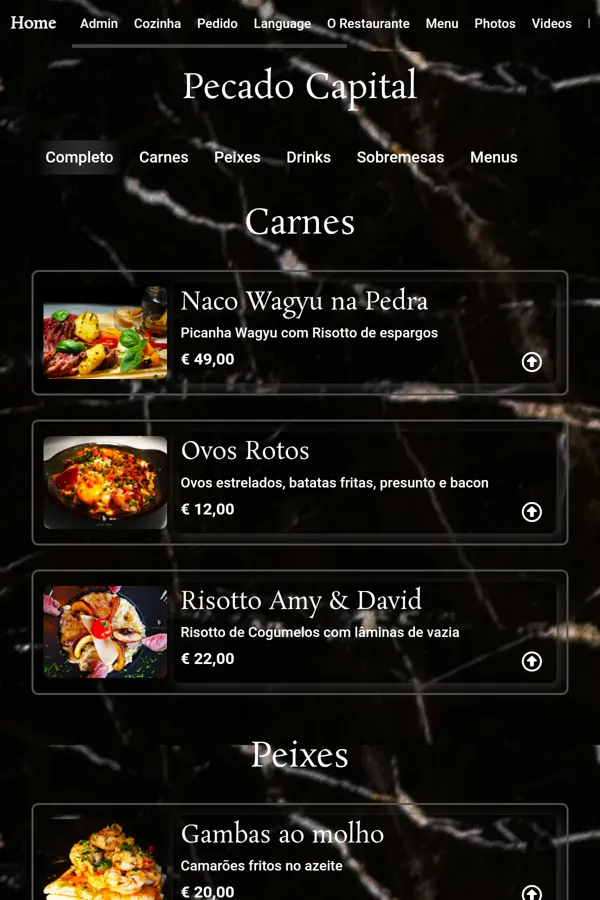Select the Completo category tab
The width and height of the screenshot is (600, 900).
tap(79, 157)
